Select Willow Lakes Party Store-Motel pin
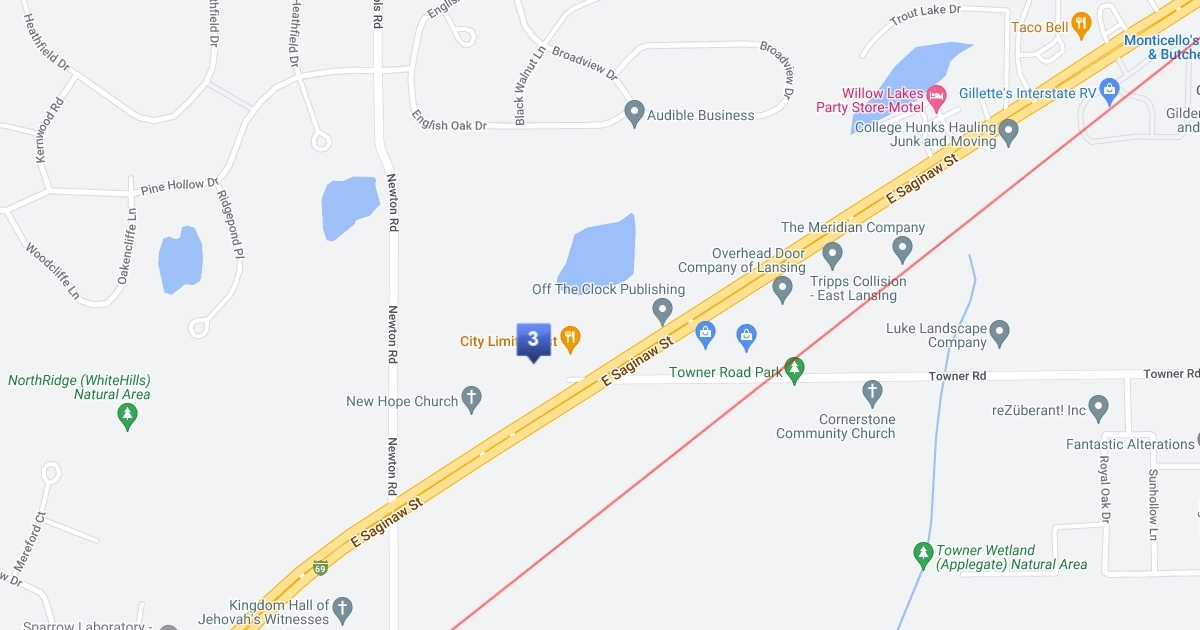Image resolution: width=1200 pixels, height=630 pixels. click(x=937, y=97)
